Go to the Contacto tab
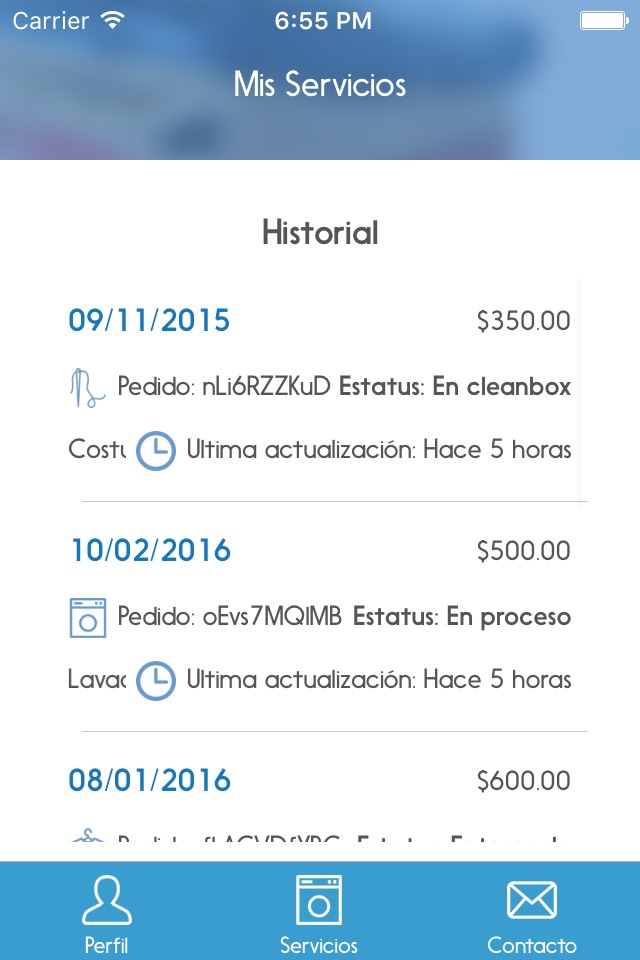The image size is (640, 960). (531, 912)
